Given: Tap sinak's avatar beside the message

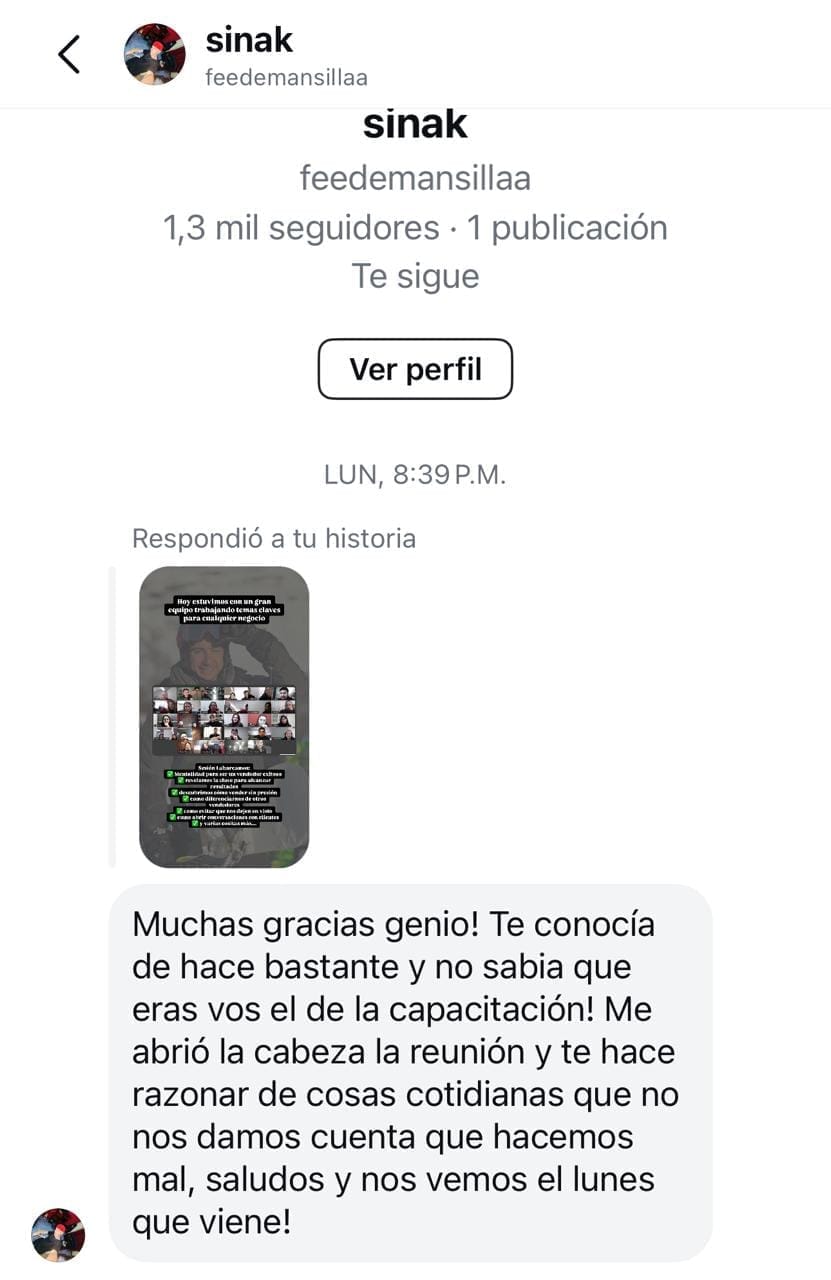Looking at the screenshot, I should (x=58, y=1233).
